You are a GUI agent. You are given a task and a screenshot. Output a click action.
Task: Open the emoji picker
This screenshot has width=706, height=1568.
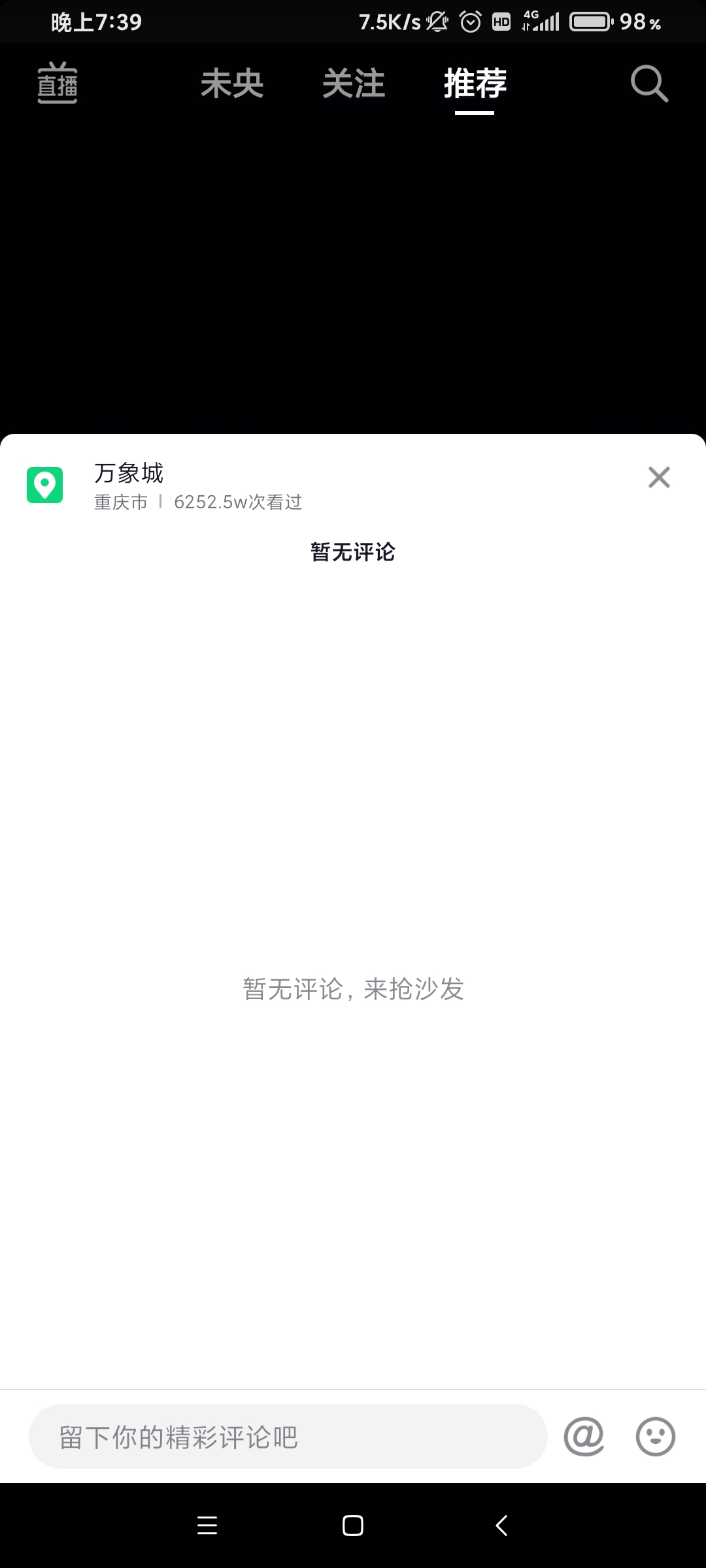(655, 1437)
